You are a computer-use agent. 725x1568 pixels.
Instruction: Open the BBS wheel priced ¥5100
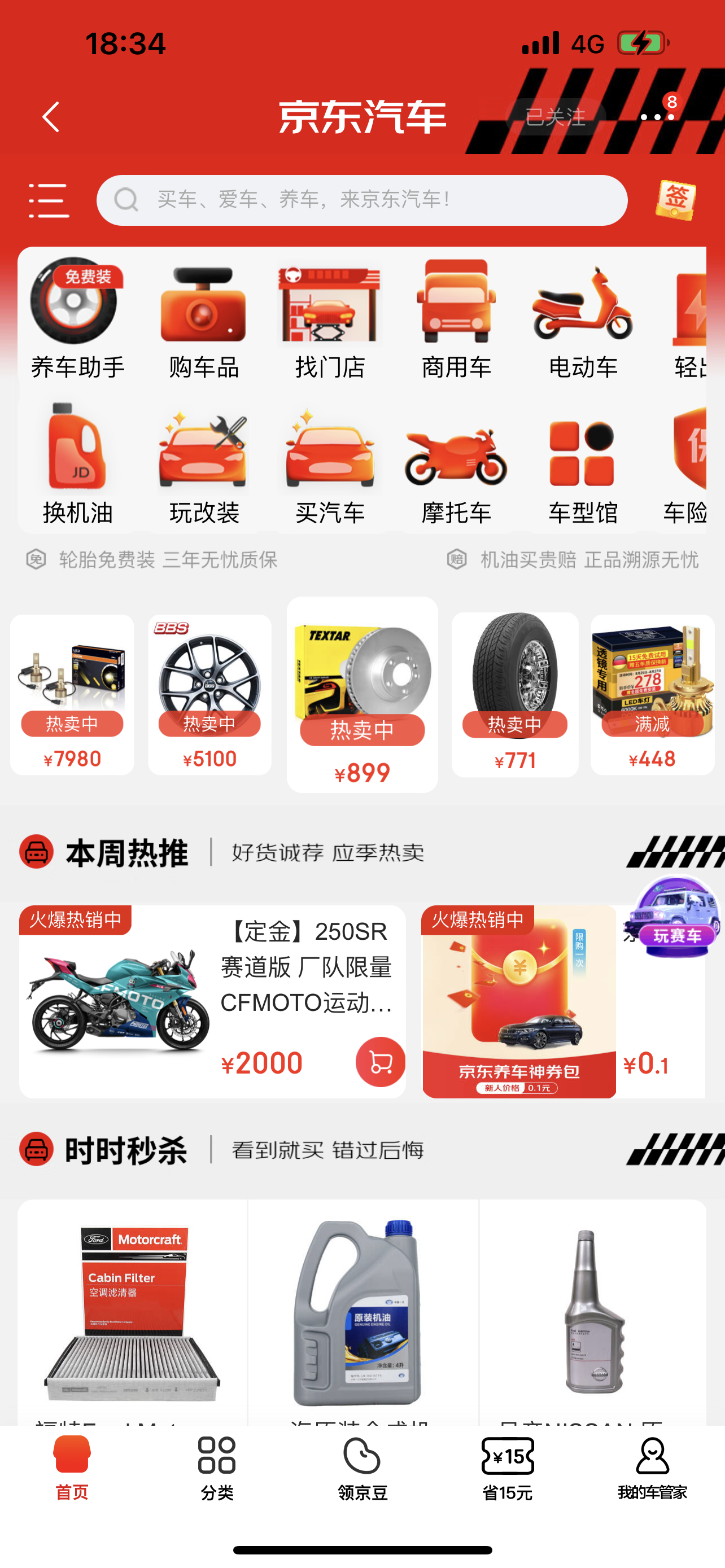point(209,694)
